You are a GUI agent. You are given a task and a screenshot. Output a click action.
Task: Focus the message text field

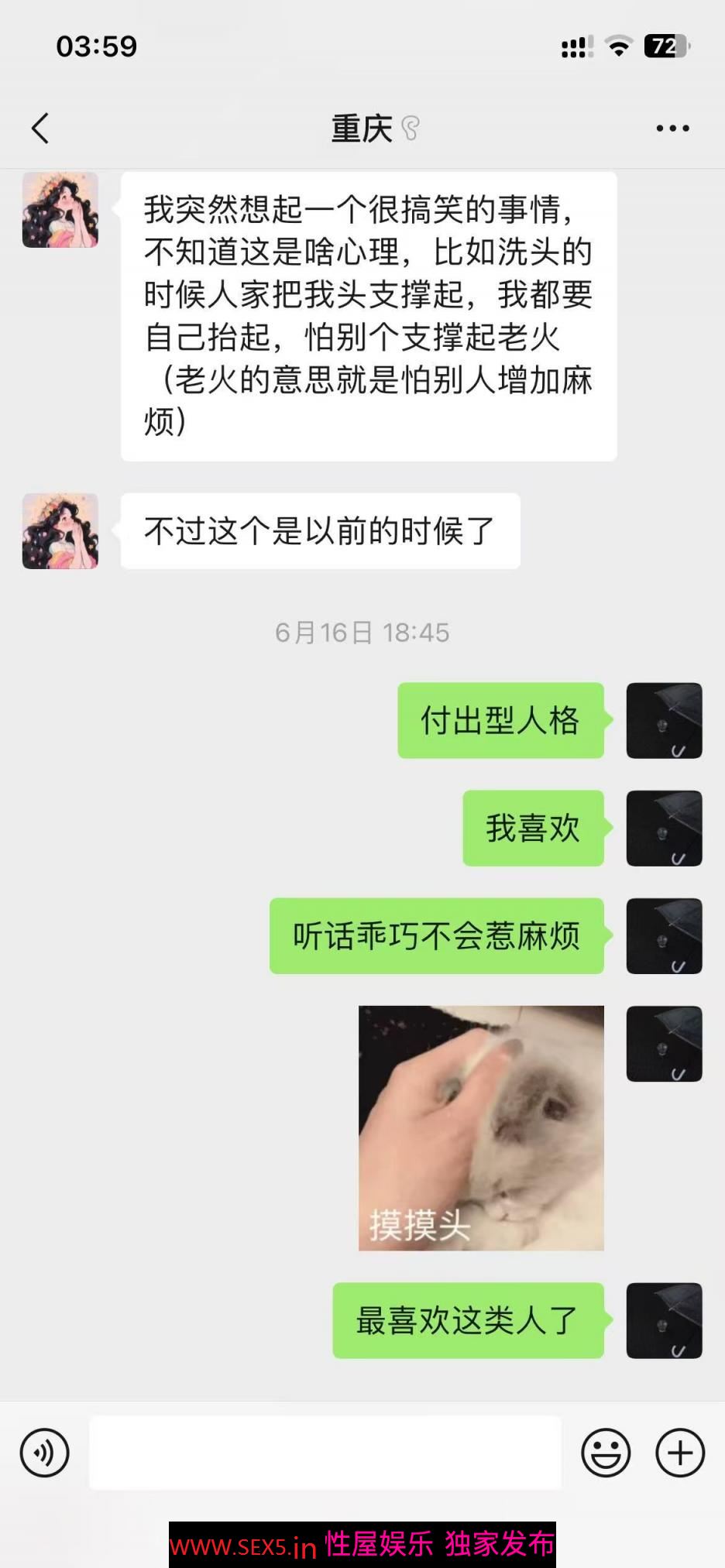325,1453
